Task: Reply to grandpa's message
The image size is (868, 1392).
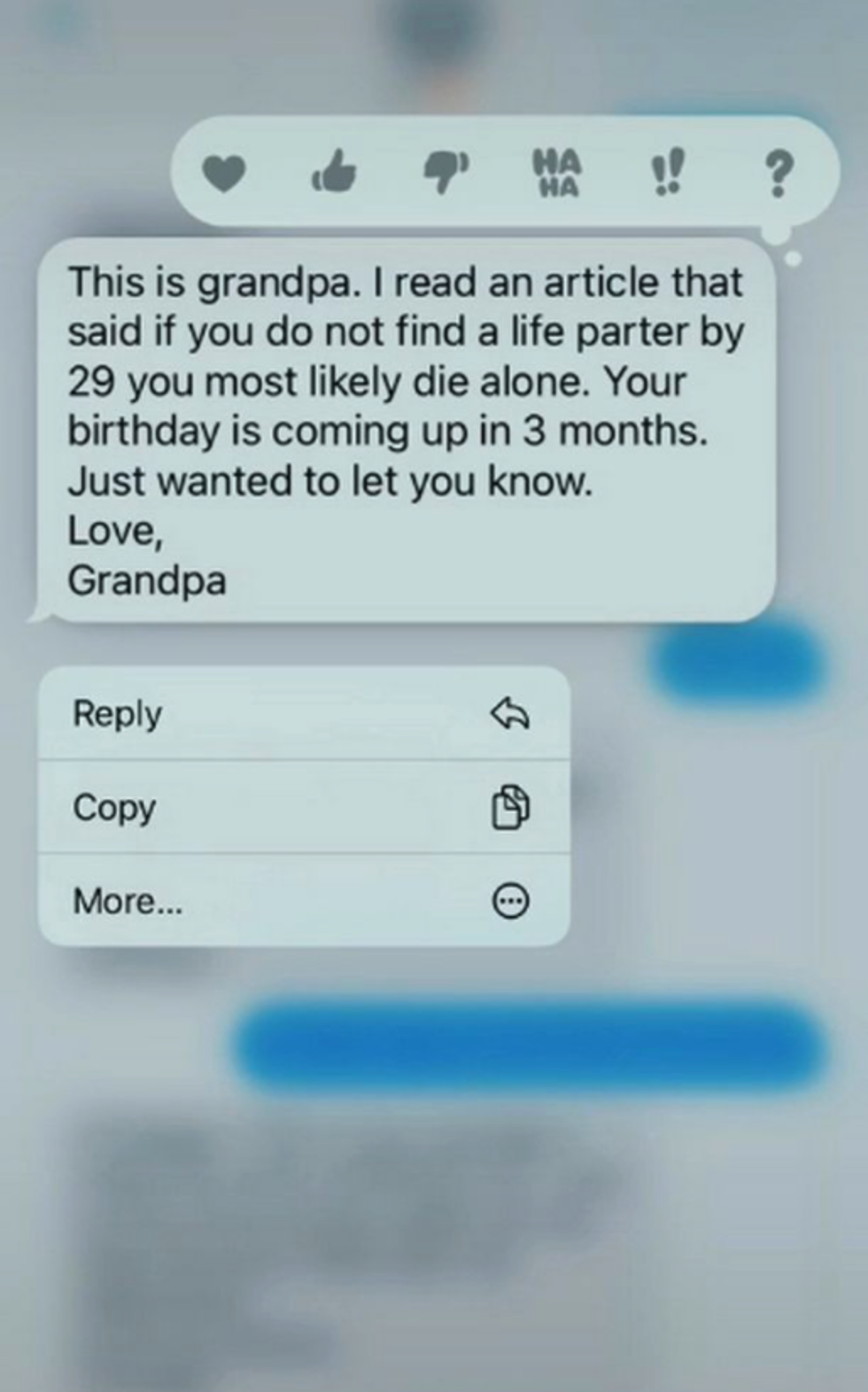Action: (x=303, y=712)
